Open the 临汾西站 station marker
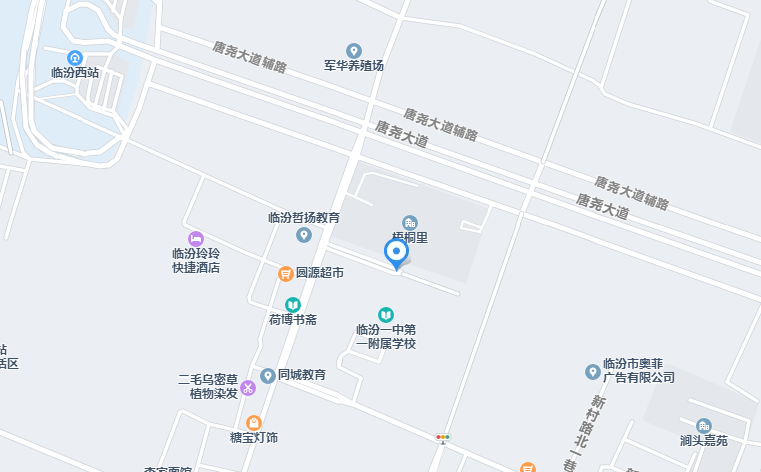The width and height of the screenshot is (761, 472). coord(75,58)
